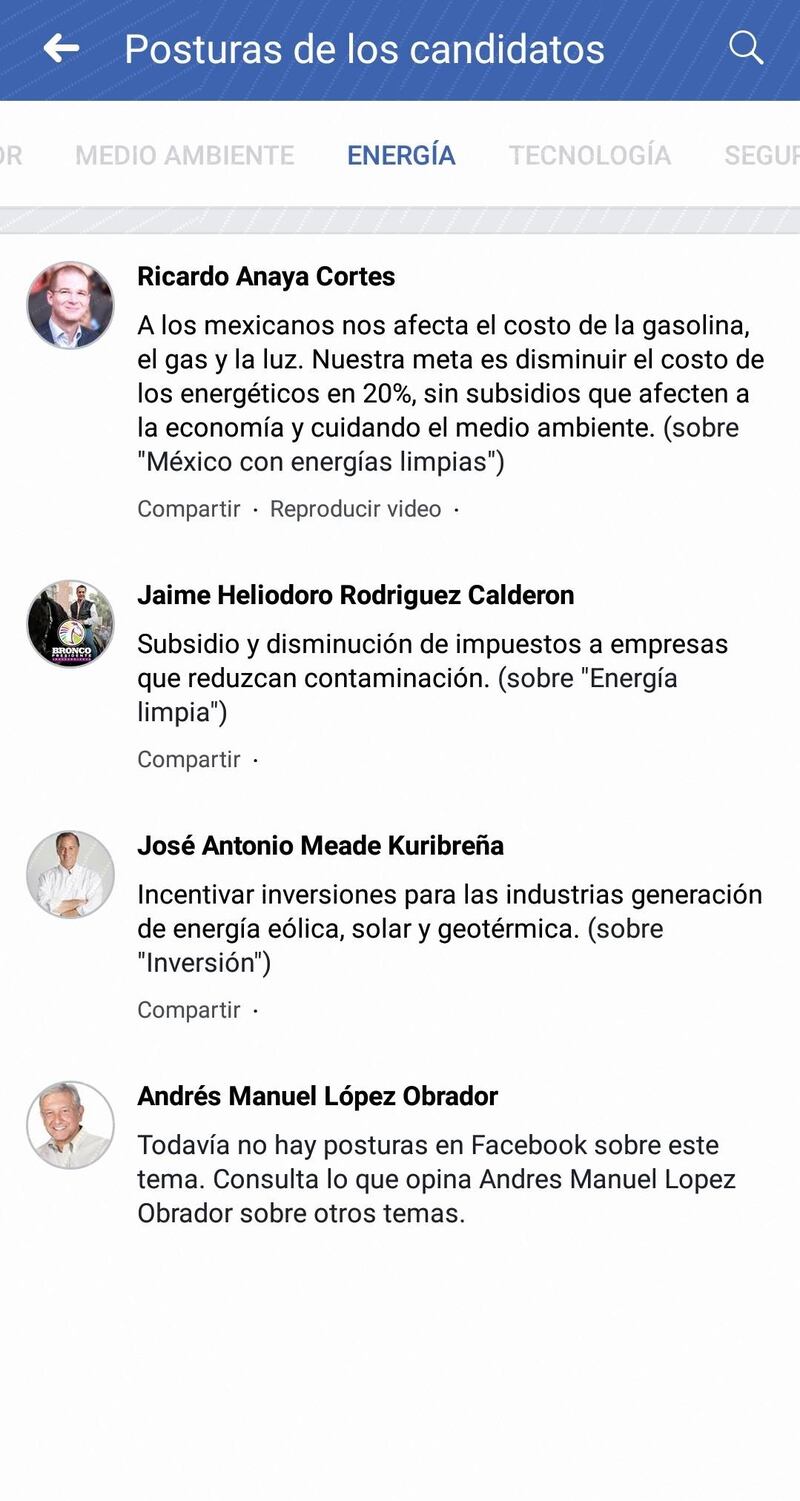Select the Energía tab
The height and width of the screenshot is (1501, 800).
401,155
